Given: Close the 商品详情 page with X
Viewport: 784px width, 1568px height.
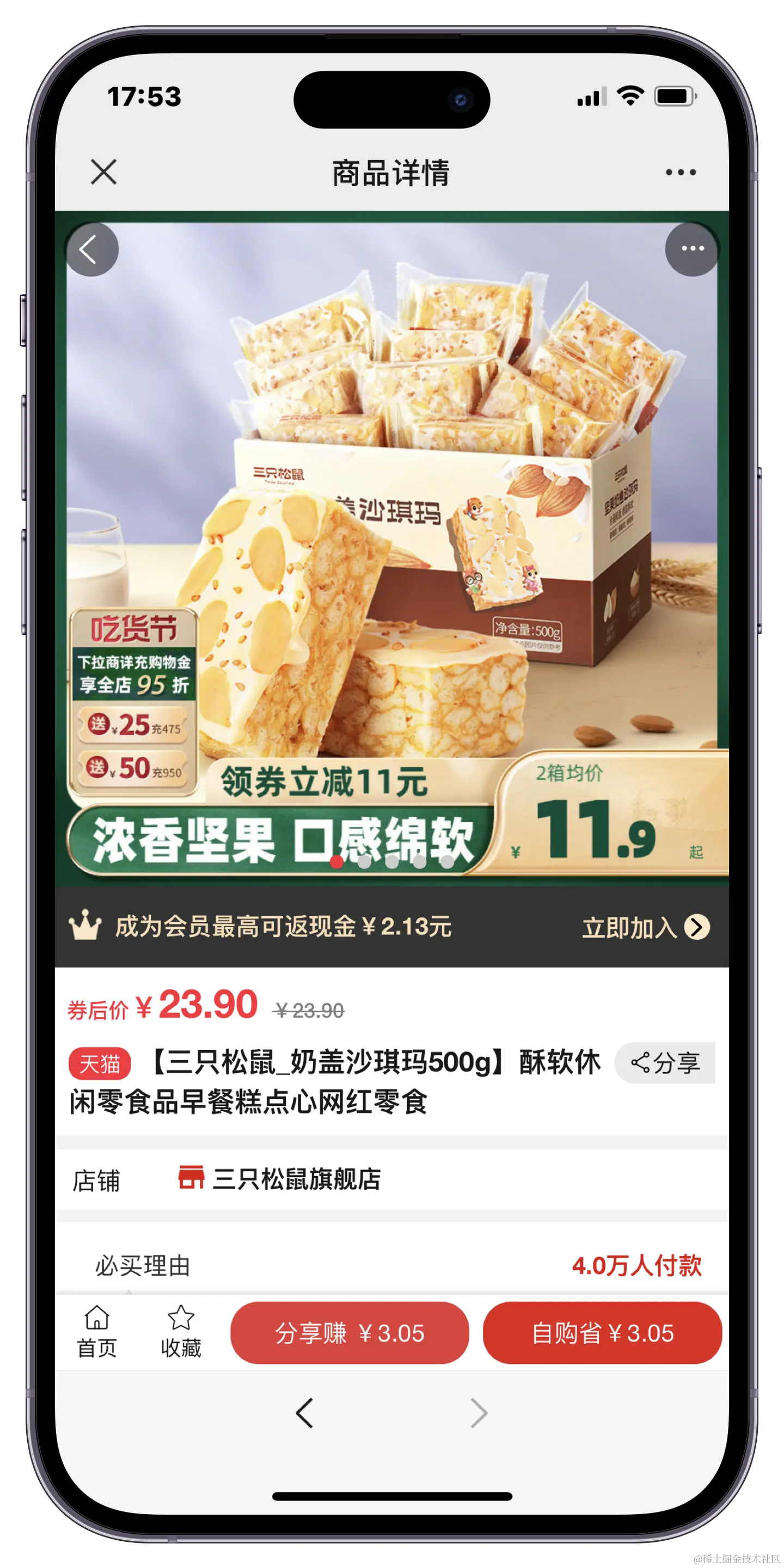Looking at the screenshot, I should pos(103,171).
